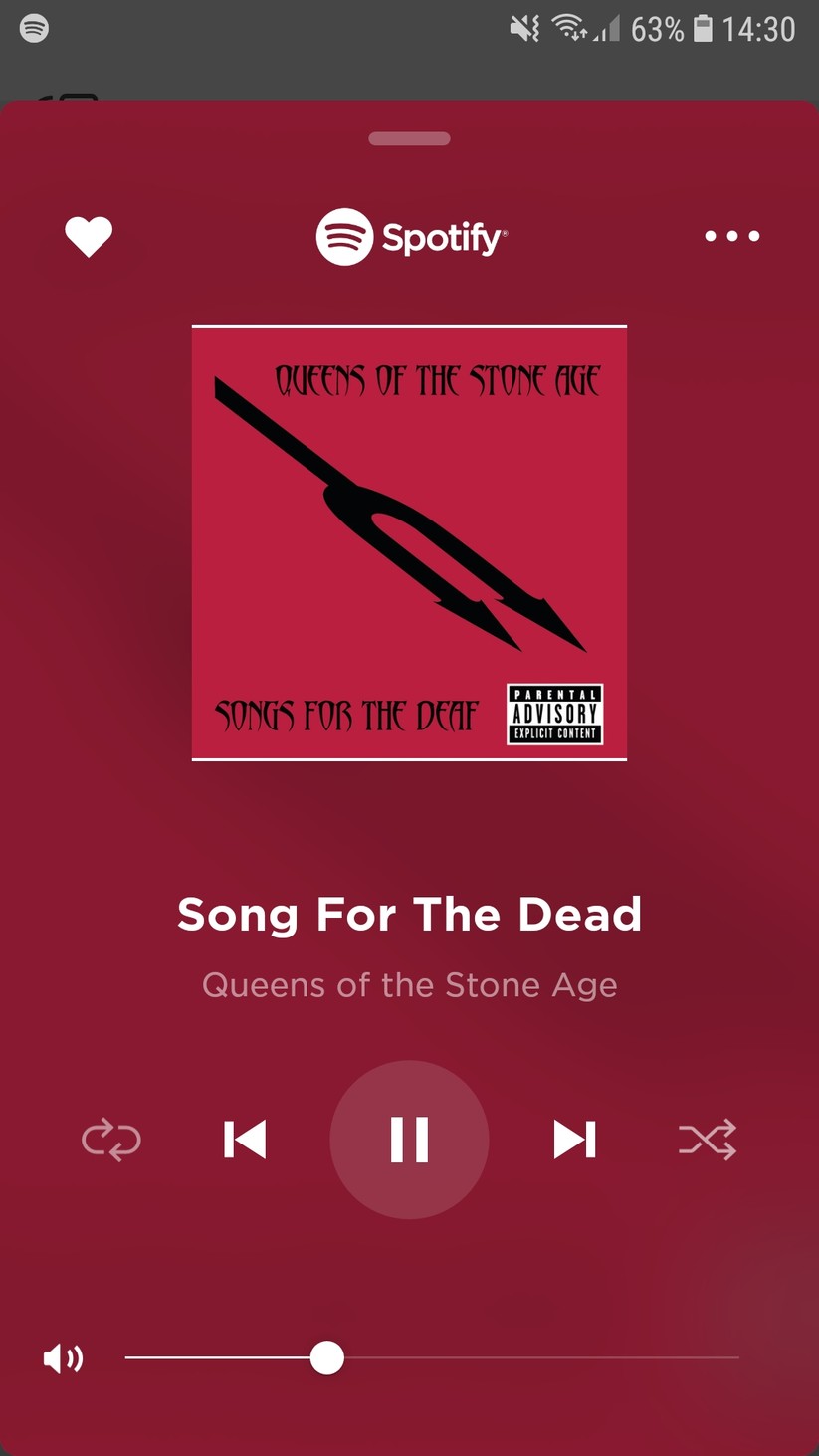The height and width of the screenshot is (1456, 819).
Task: Tap the drag handle to collapse player
Action: click(x=409, y=138)
